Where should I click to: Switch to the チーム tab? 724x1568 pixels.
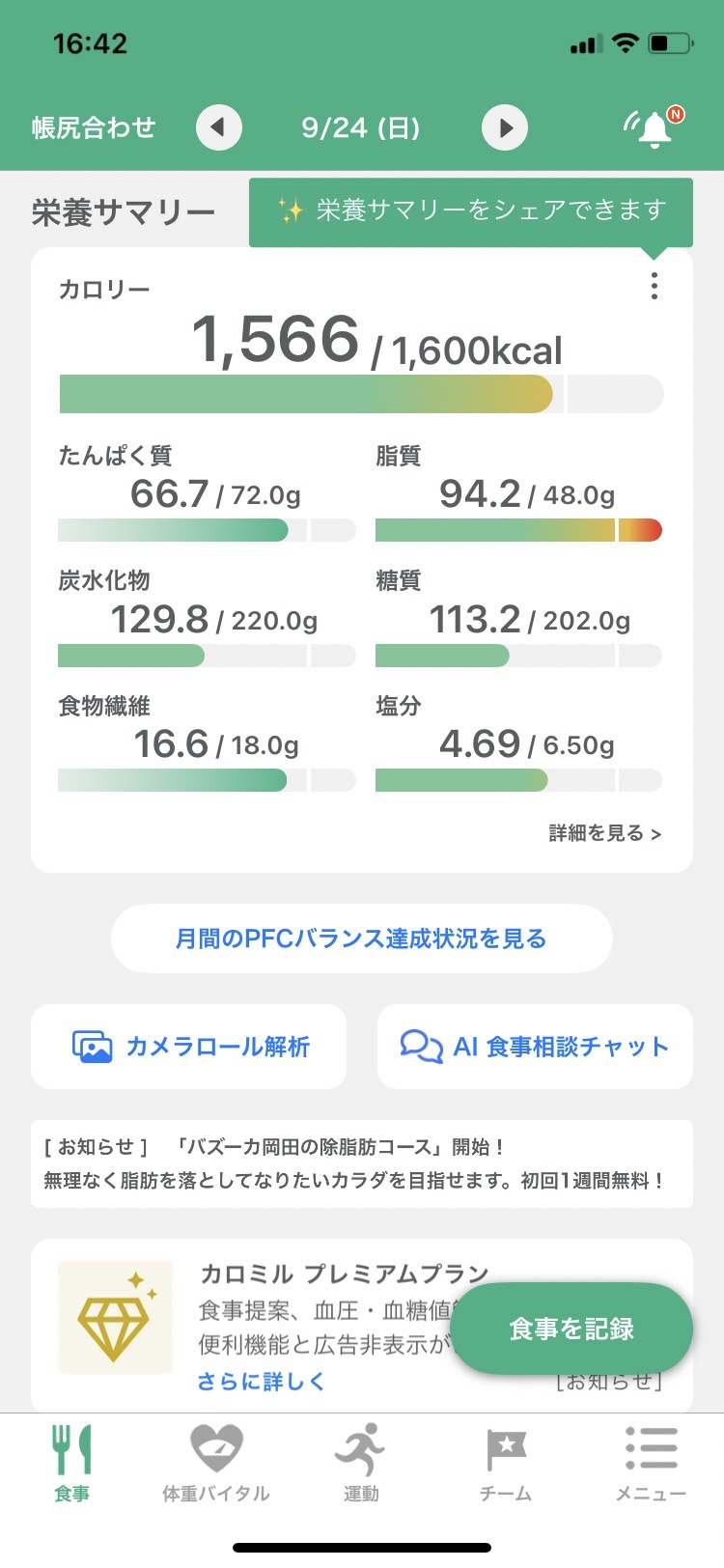[x=506, y=1462]
